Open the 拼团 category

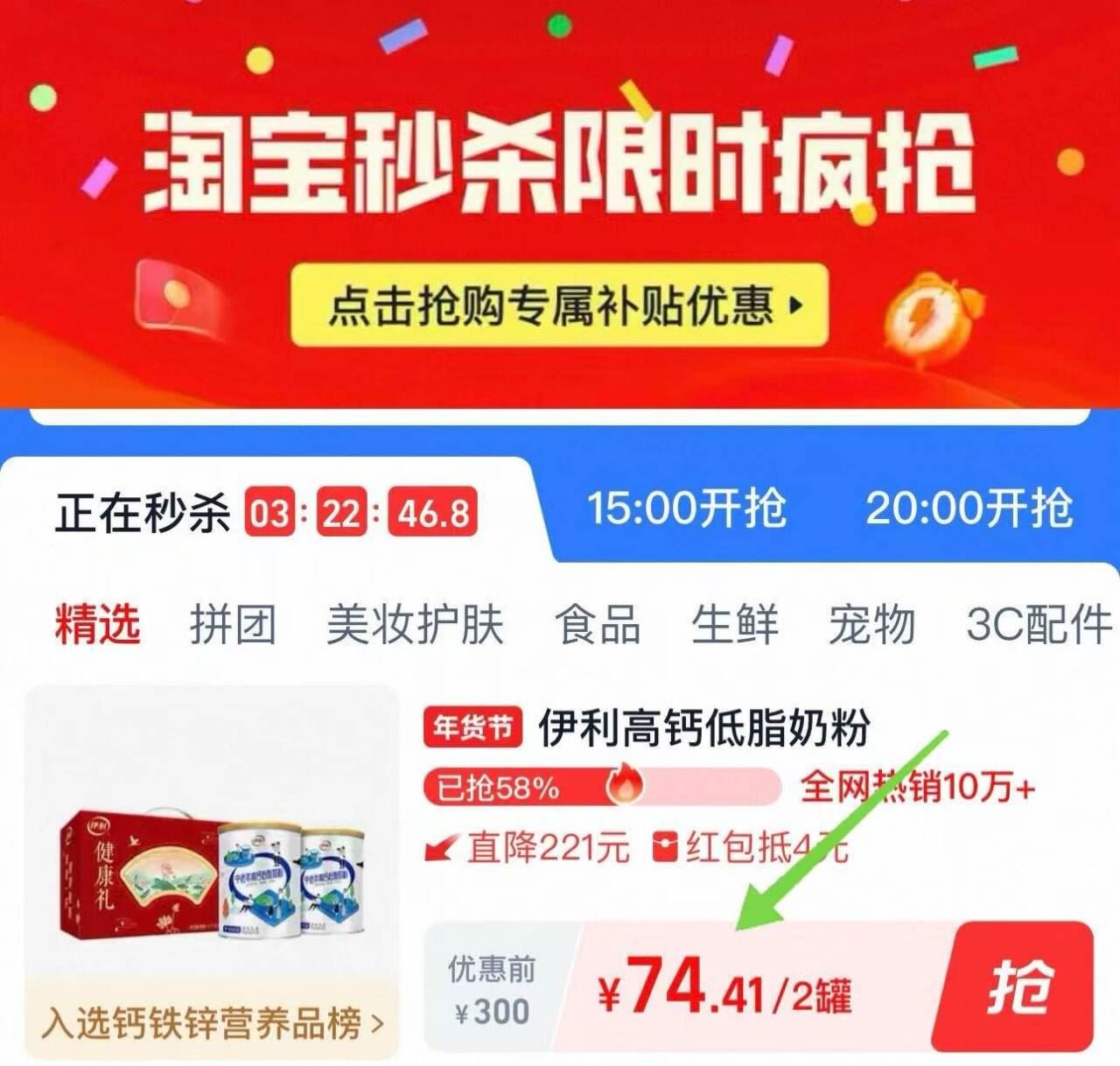point(234,624)
